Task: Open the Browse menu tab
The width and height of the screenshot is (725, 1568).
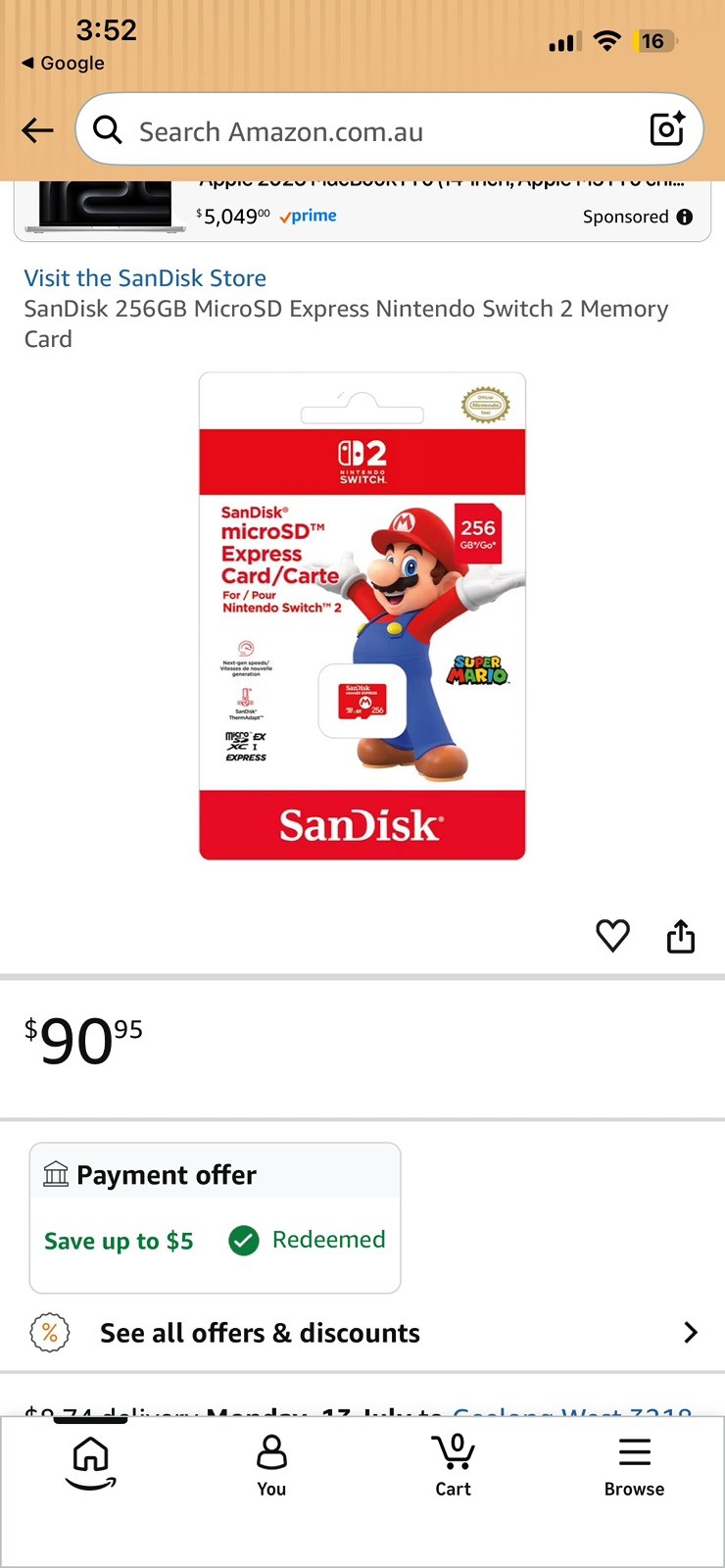Action: coord(634,1466)
